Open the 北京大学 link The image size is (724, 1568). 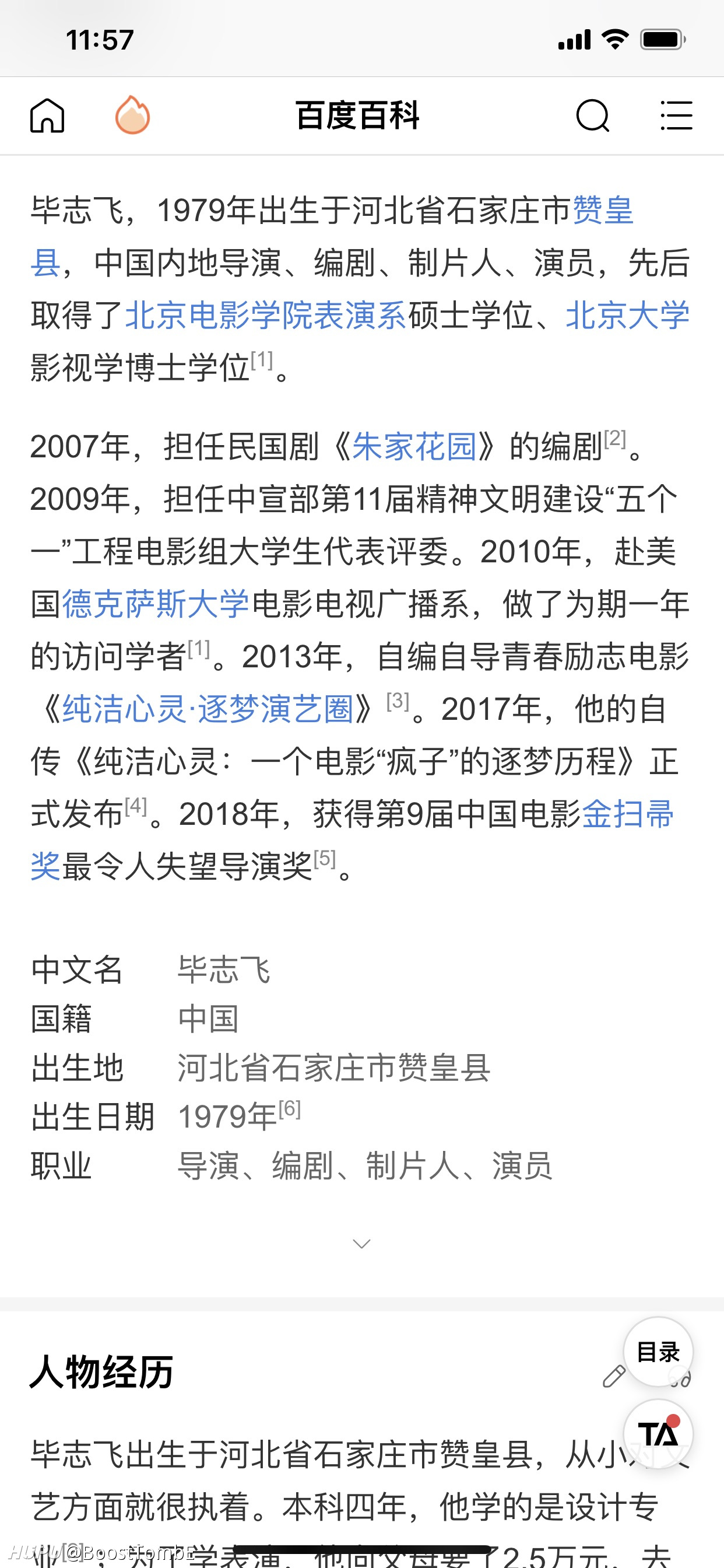pos(628,316)
